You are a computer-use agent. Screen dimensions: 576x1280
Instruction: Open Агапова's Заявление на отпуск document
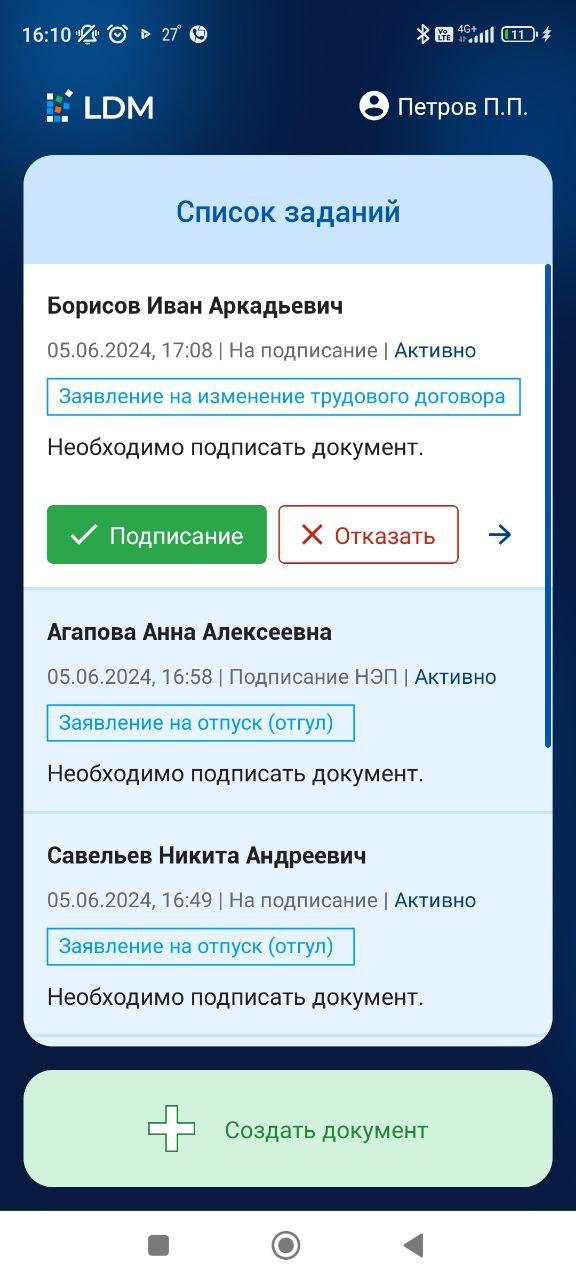(x=200, y=722)
